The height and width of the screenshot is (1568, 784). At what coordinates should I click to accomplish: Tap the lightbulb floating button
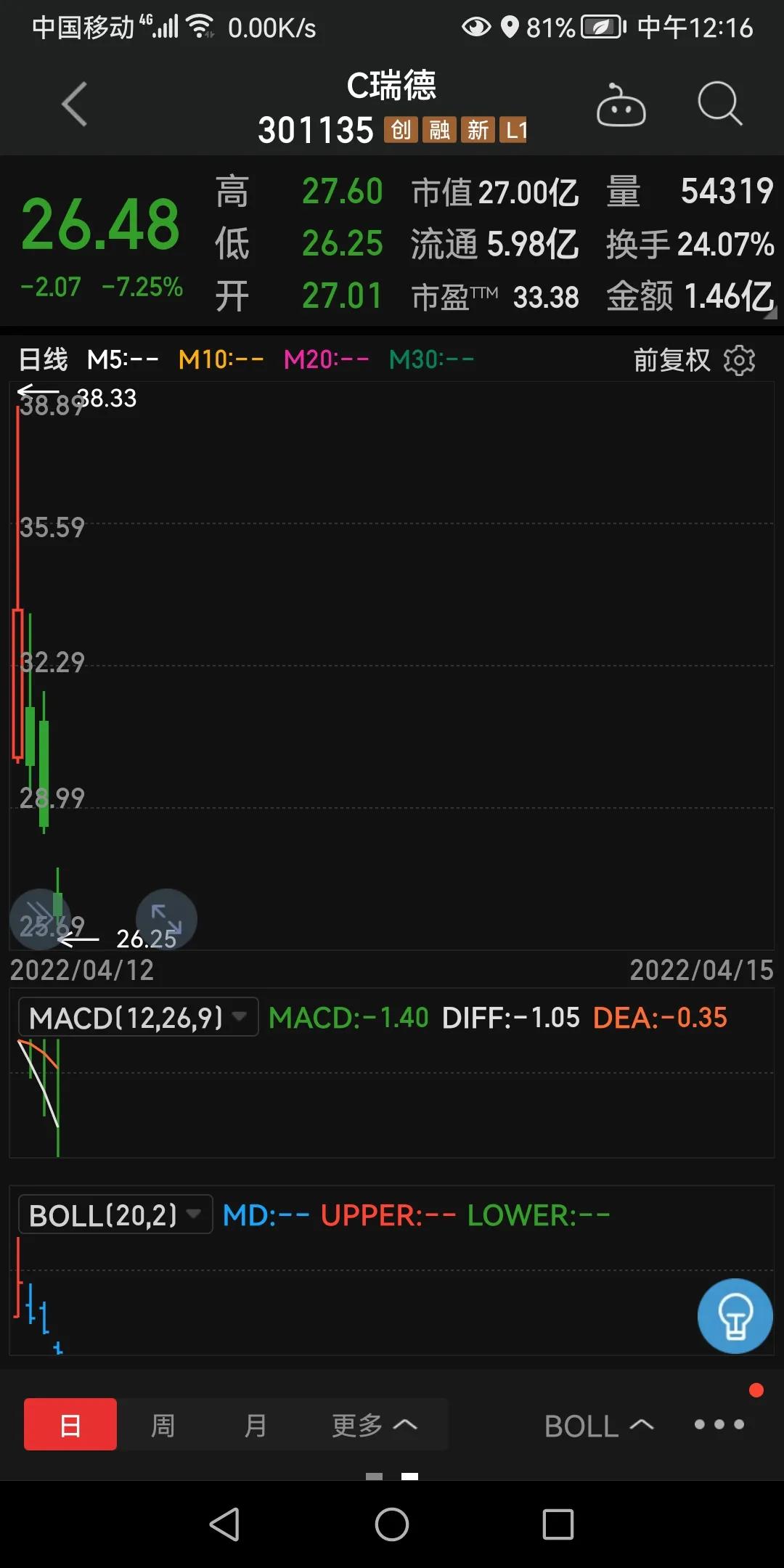click(x=735, y=1316)
